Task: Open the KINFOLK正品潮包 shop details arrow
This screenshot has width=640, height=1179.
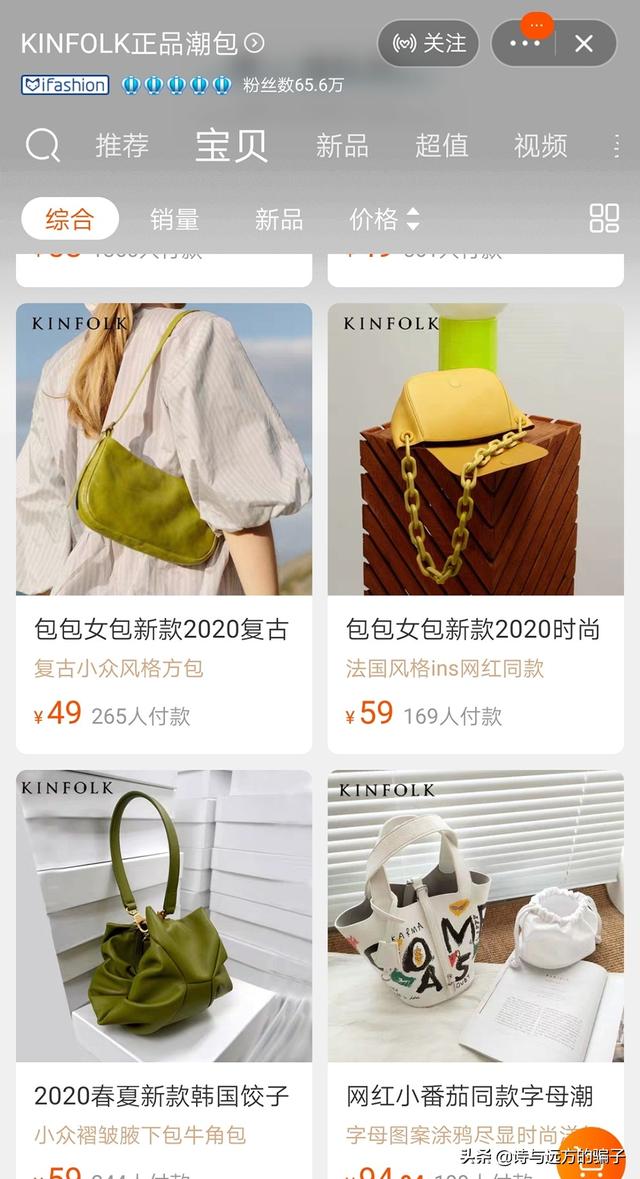Action: (255, 43)
